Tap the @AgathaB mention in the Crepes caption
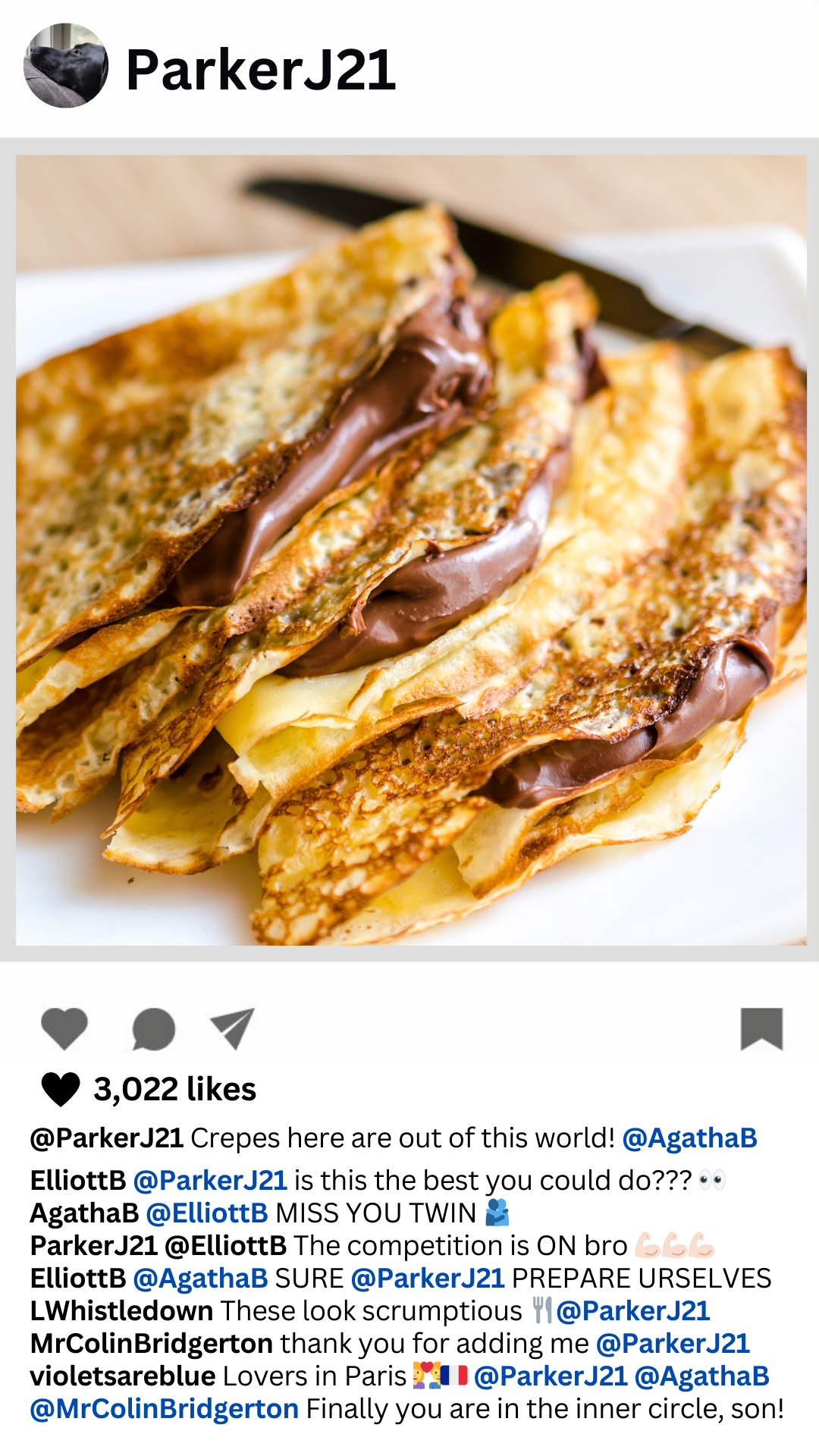The image size is (819, 1456). click(689, 1138)
